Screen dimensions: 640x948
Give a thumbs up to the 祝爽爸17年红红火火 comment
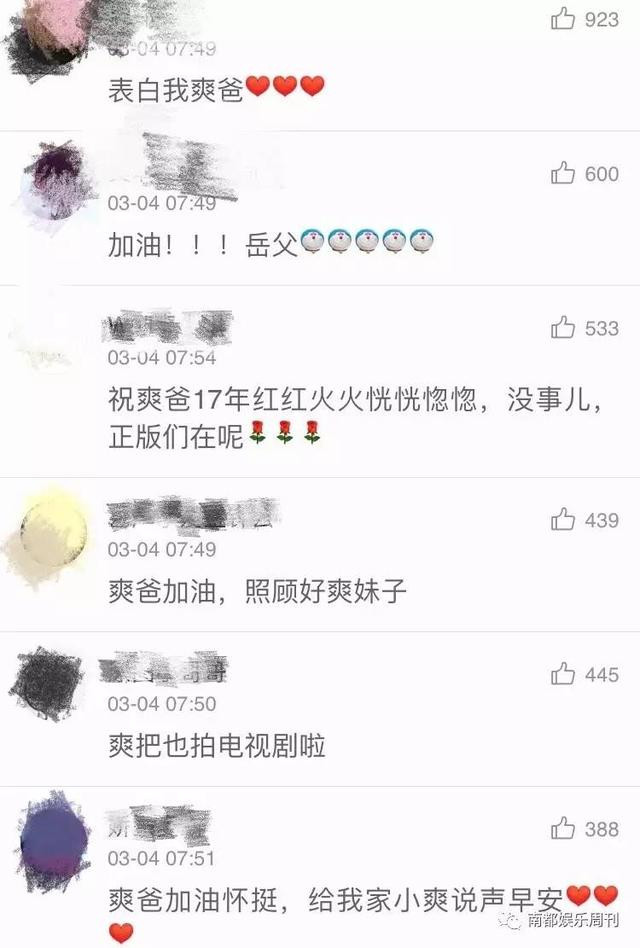point(563,327)
